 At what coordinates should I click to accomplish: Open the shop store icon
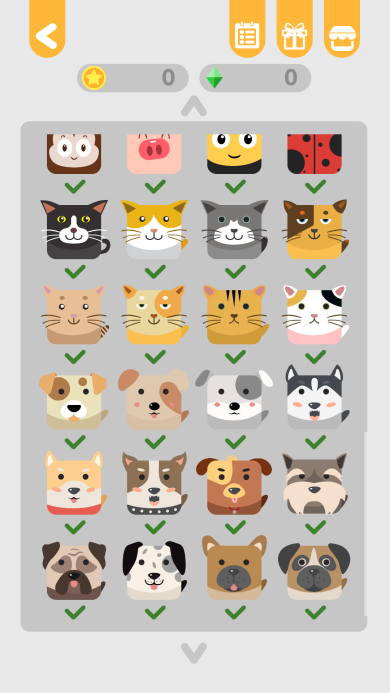coord(342,28)
